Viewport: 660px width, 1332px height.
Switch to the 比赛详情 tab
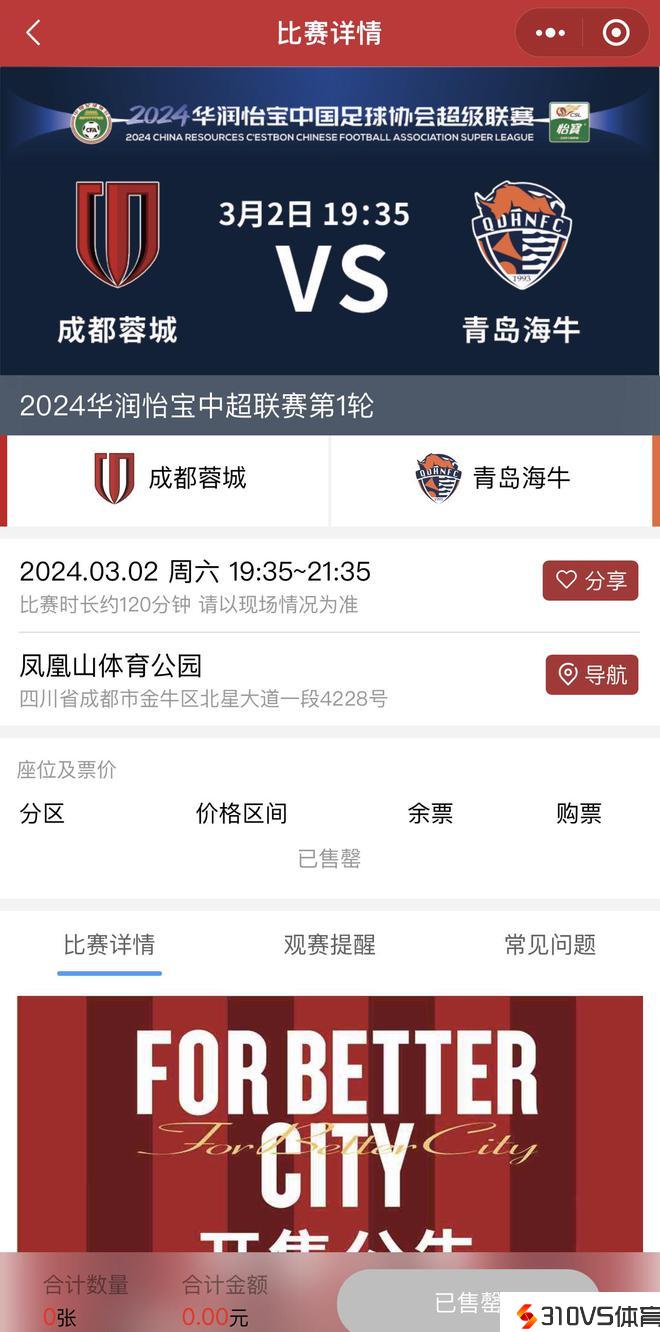coord(109,945)
